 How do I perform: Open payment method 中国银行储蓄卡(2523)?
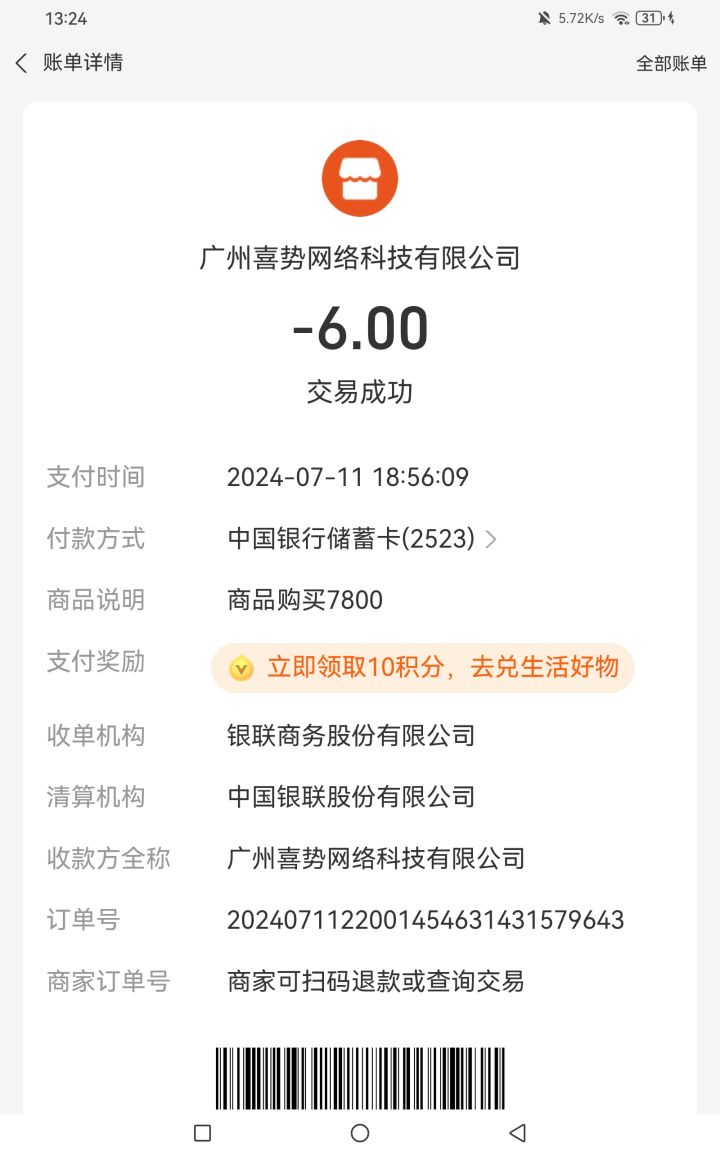(x=361, y=539)
